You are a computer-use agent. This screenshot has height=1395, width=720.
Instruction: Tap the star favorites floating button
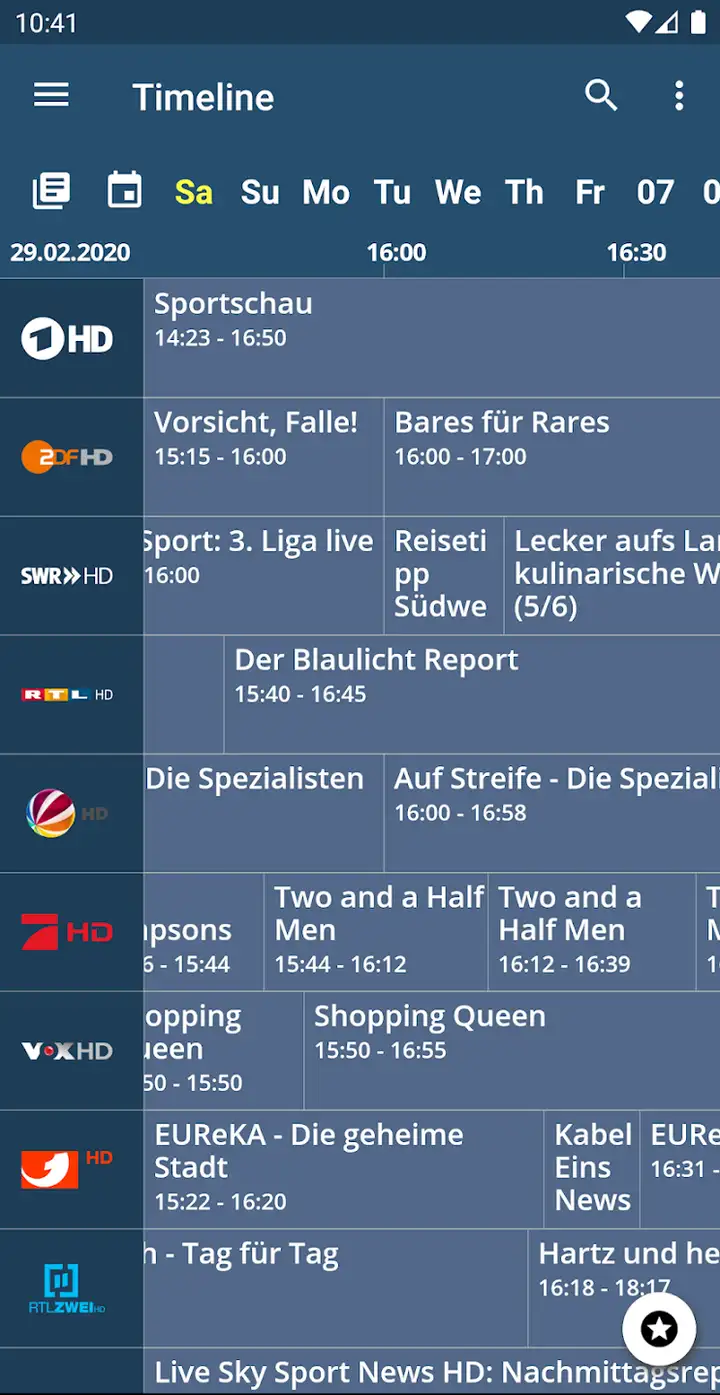659,1329
